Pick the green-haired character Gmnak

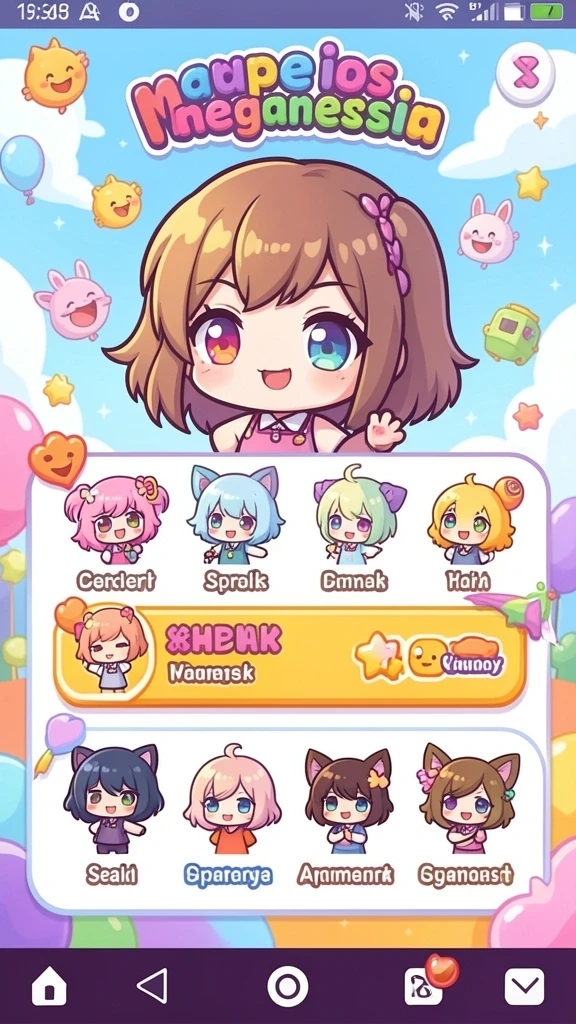click(356, 529)
